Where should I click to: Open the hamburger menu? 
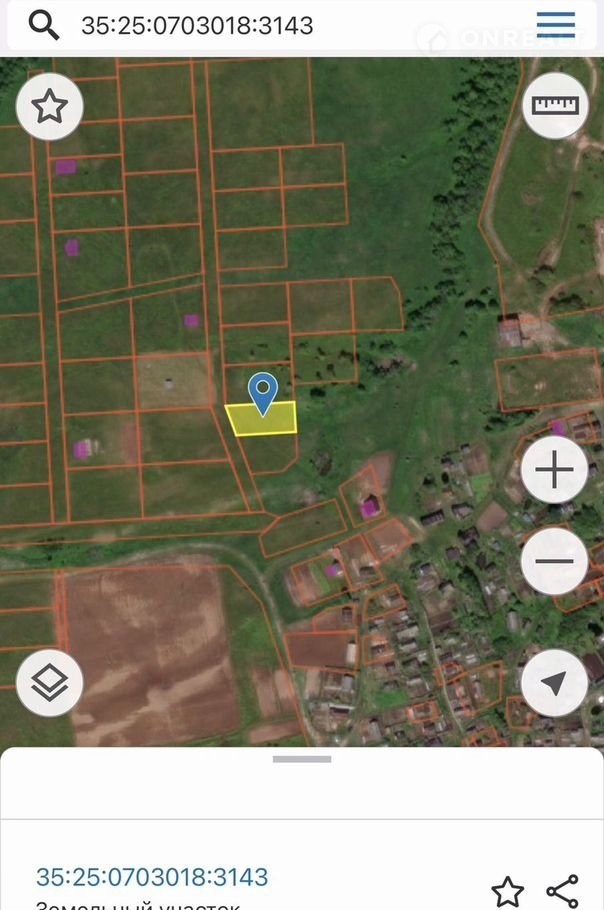(555, 25)
